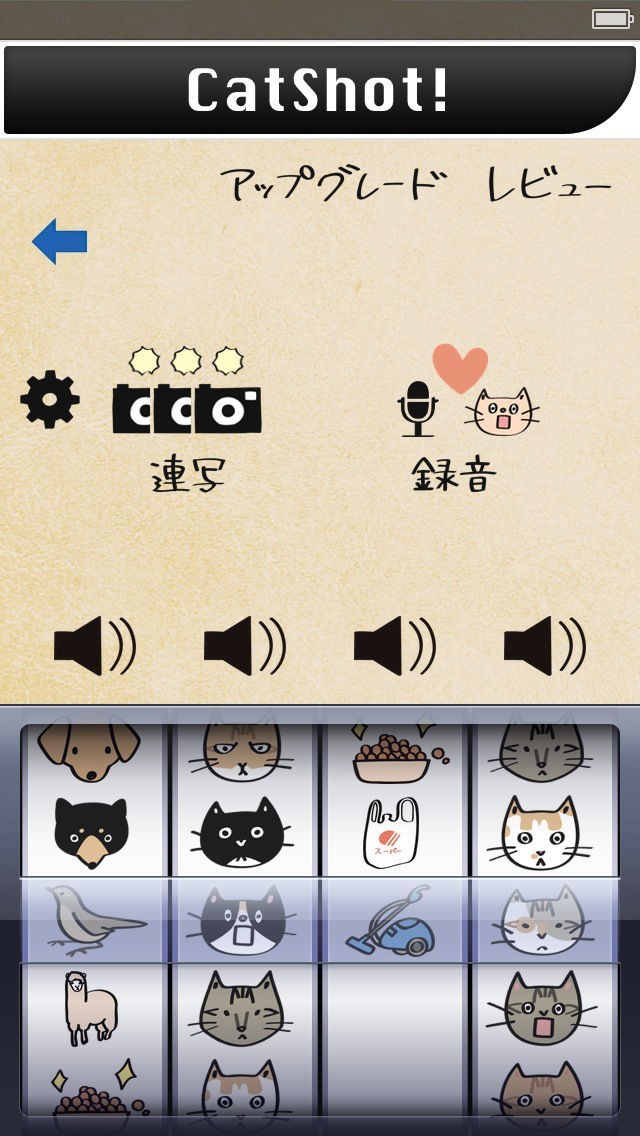Pick the black bear face in the picker
This screenshot has width=640, height=1136.
point(91,832)
